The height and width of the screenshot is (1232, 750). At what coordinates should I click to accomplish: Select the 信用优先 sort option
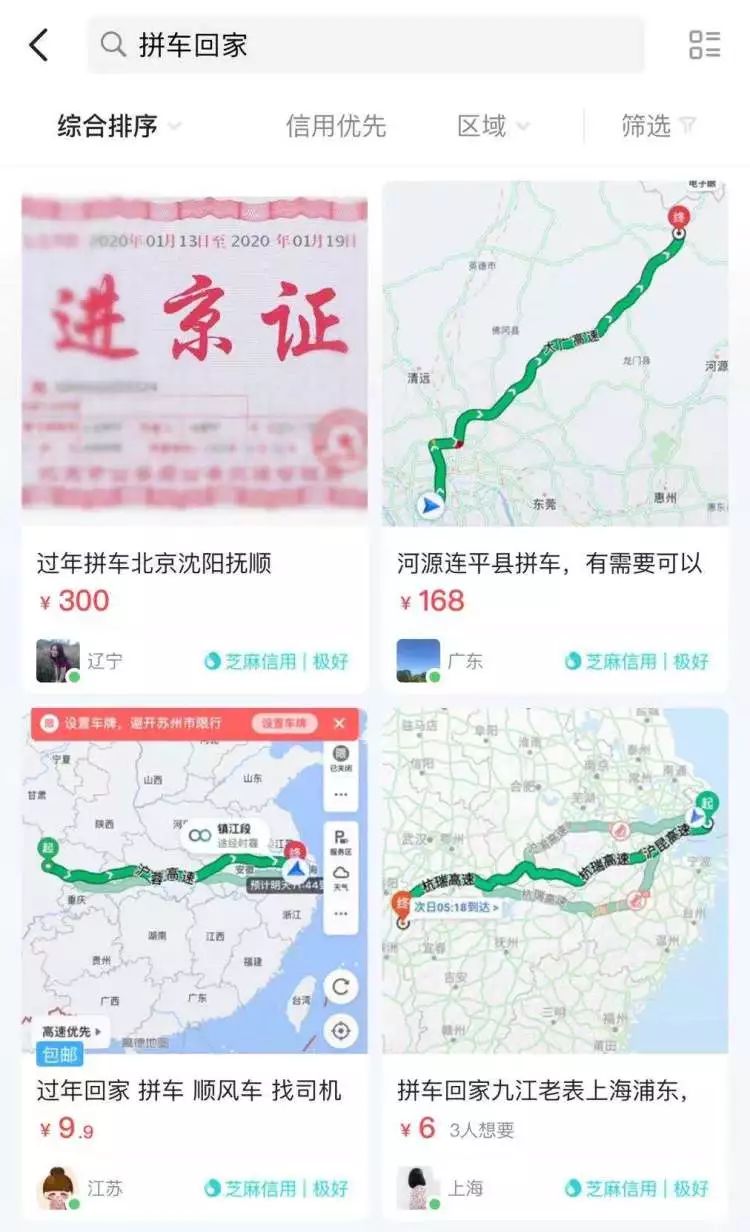tap(335, 126)
